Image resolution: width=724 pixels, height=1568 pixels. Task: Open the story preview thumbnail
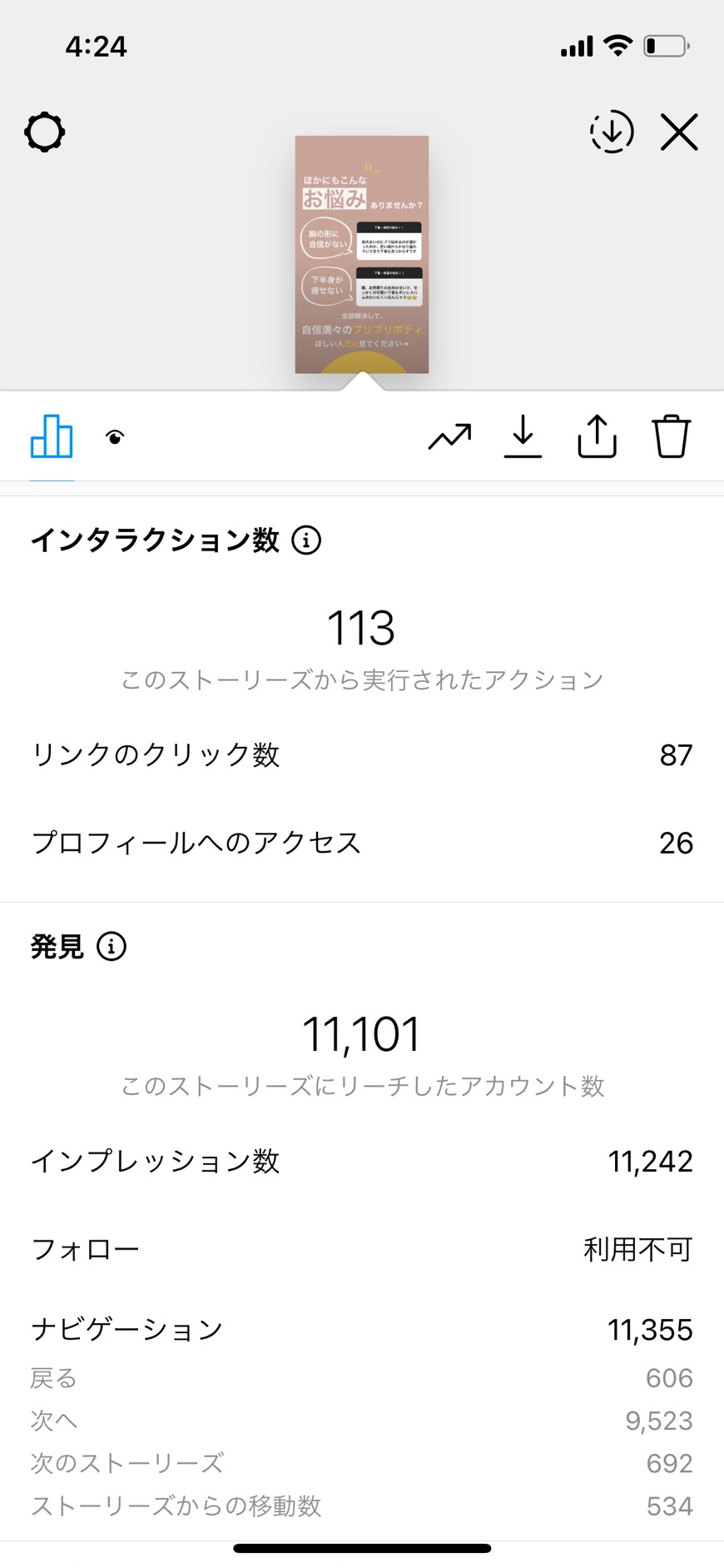(362, 254)
